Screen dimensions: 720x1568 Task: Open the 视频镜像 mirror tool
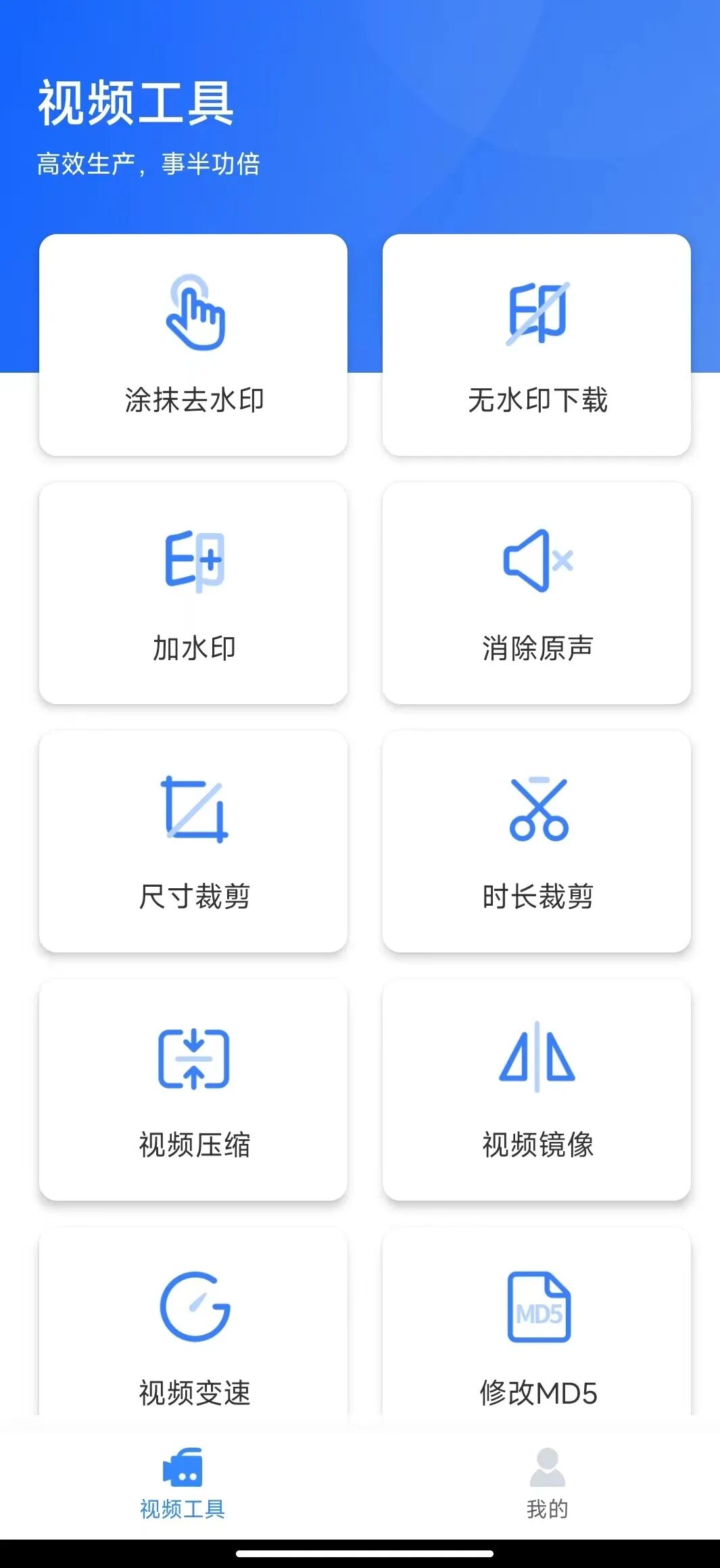[x=537, y=1090]
